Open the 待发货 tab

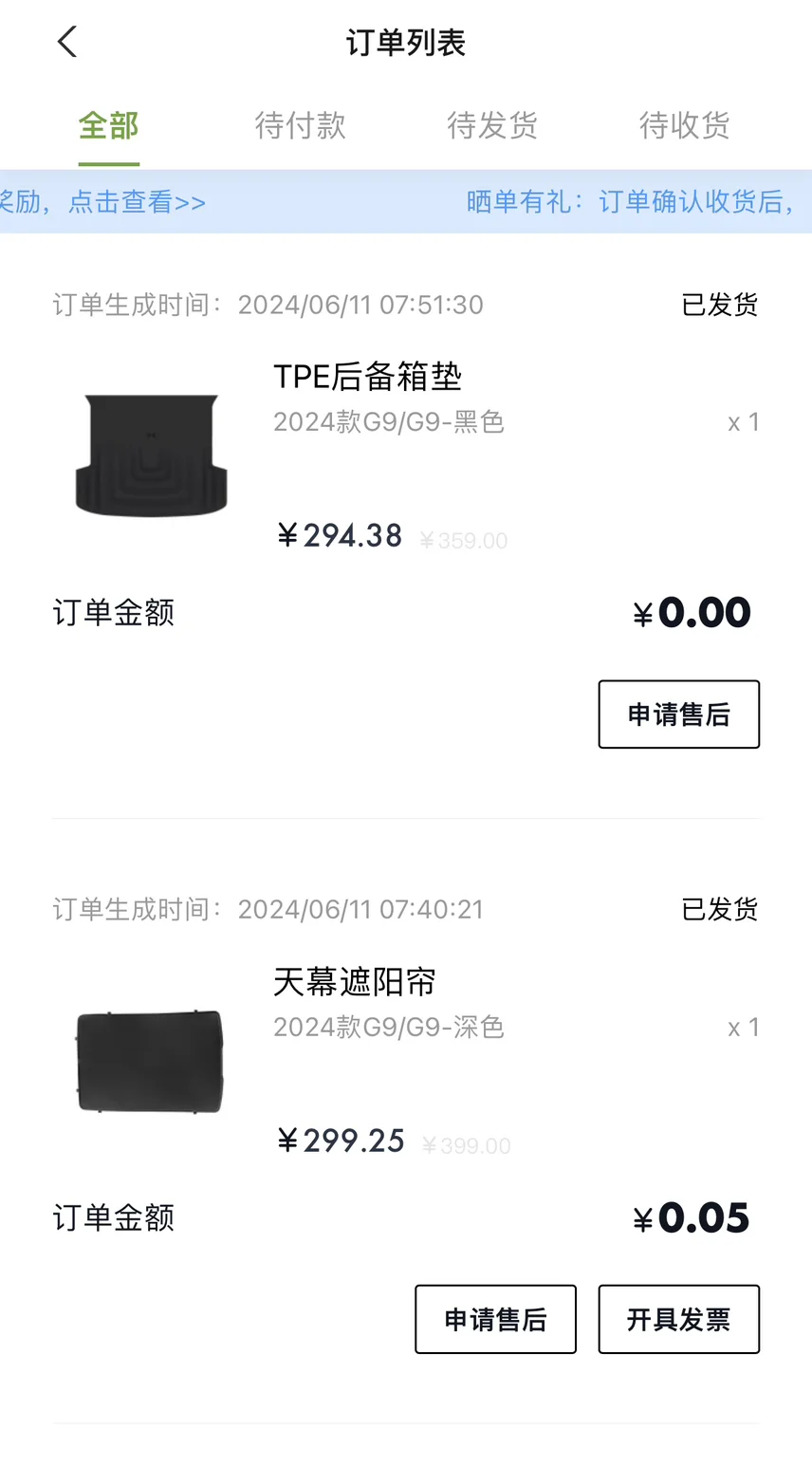tap(492, 125)
